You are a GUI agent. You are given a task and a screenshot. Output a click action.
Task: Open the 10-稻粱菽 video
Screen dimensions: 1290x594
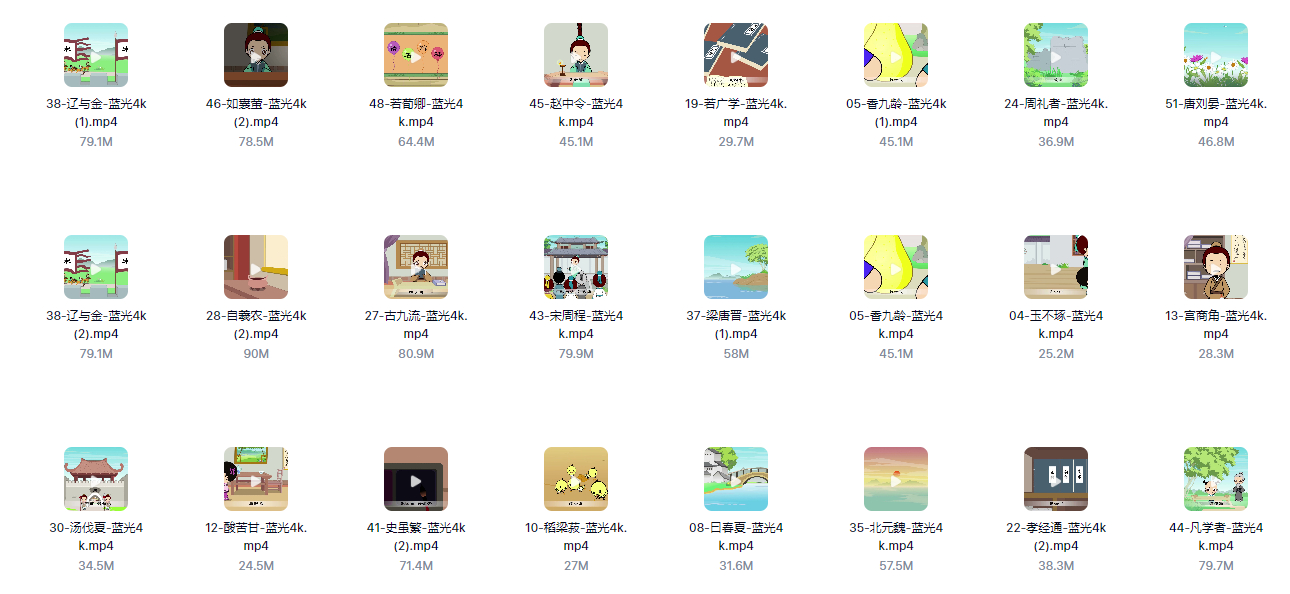pos(576,480)
